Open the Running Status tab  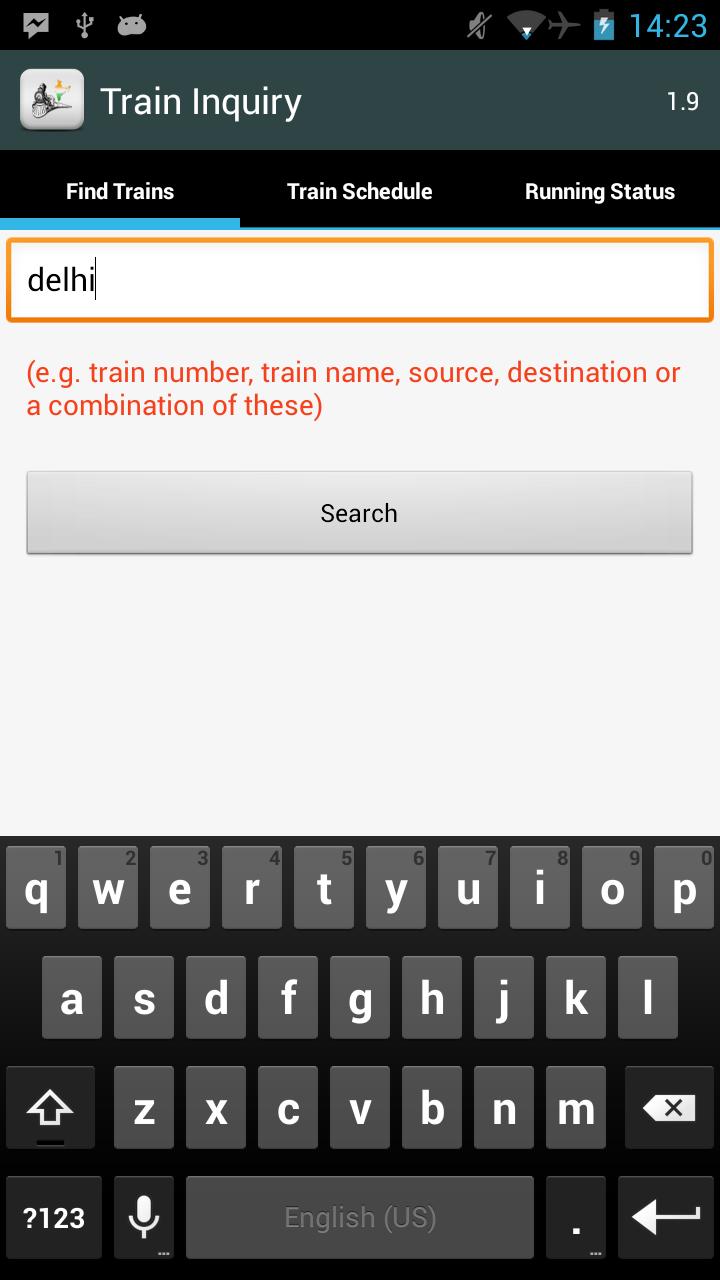click(x=599, y=191)
